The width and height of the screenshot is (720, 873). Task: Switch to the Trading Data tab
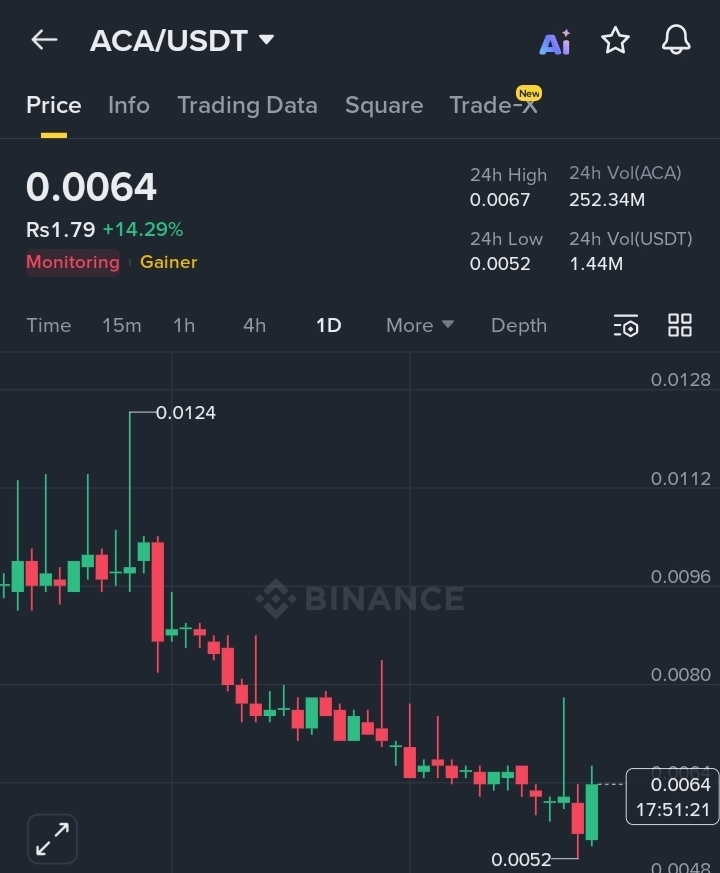[x=247, y=105]
